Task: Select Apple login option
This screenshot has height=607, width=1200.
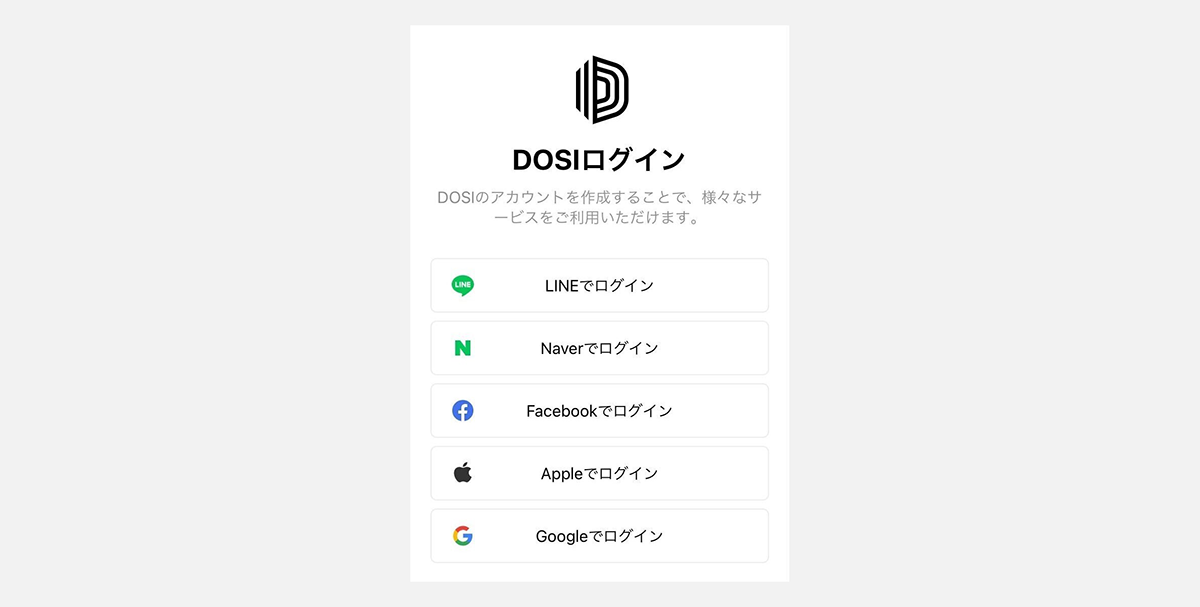Action: point(599,473)
